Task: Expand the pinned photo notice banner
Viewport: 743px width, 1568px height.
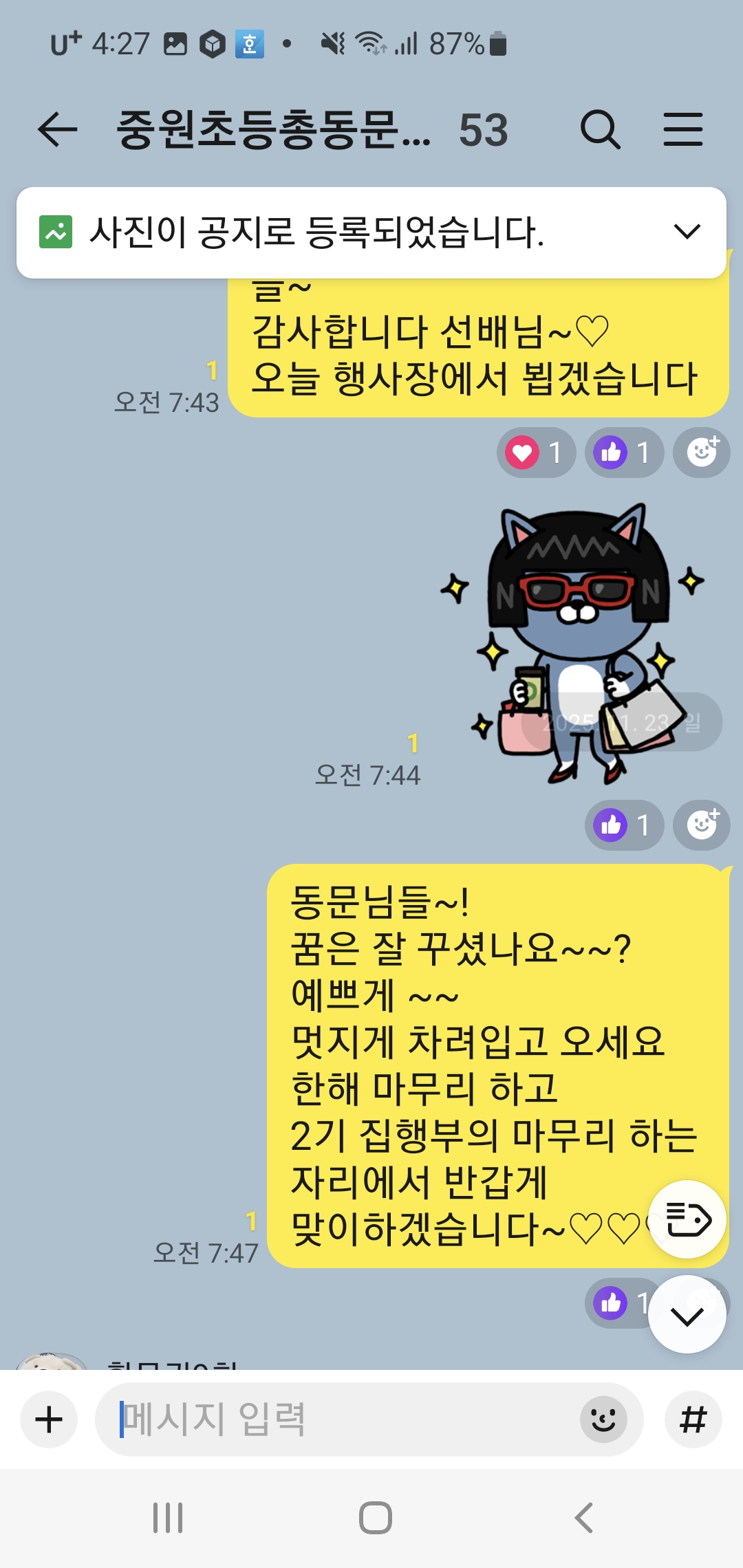Action: pyautogui.click(x=687, y=232)
